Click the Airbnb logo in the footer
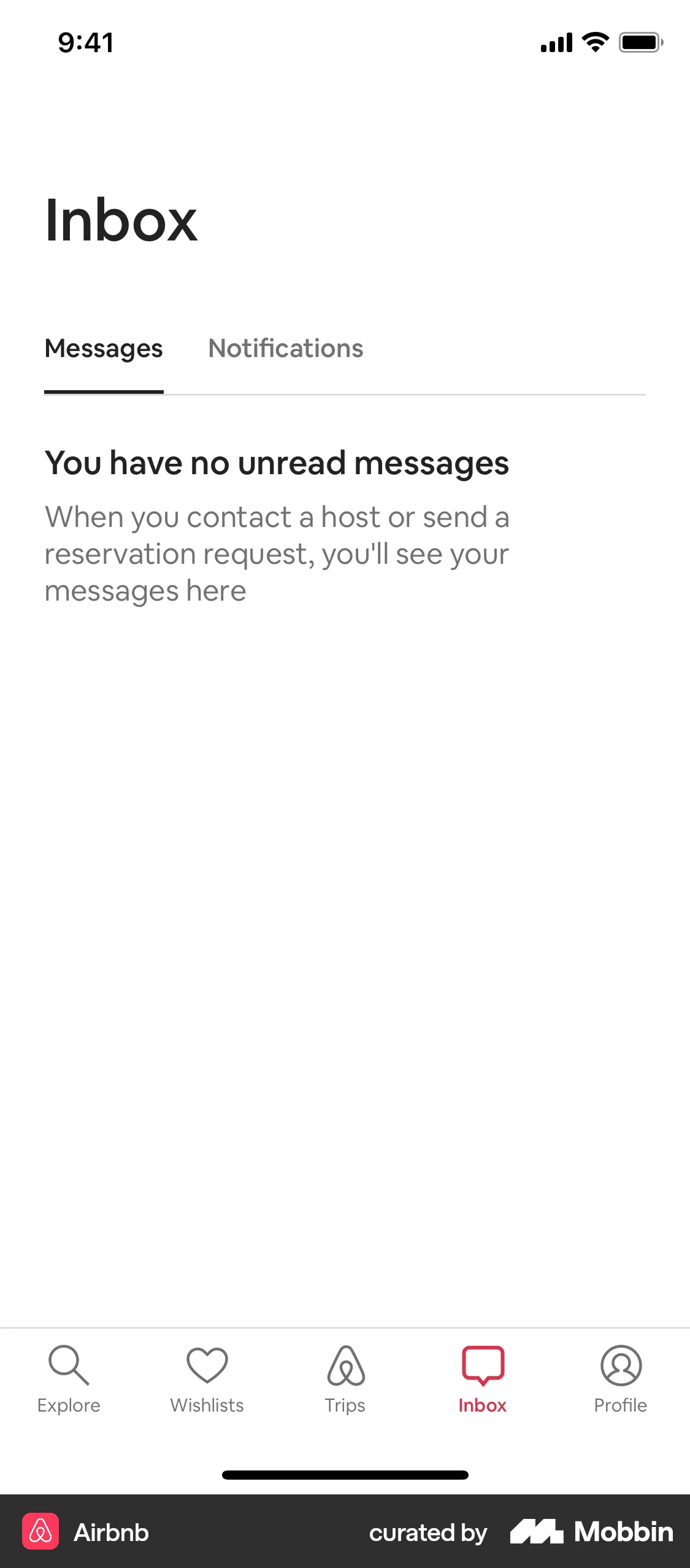690x1568 pixels. tap(41, 1532)
